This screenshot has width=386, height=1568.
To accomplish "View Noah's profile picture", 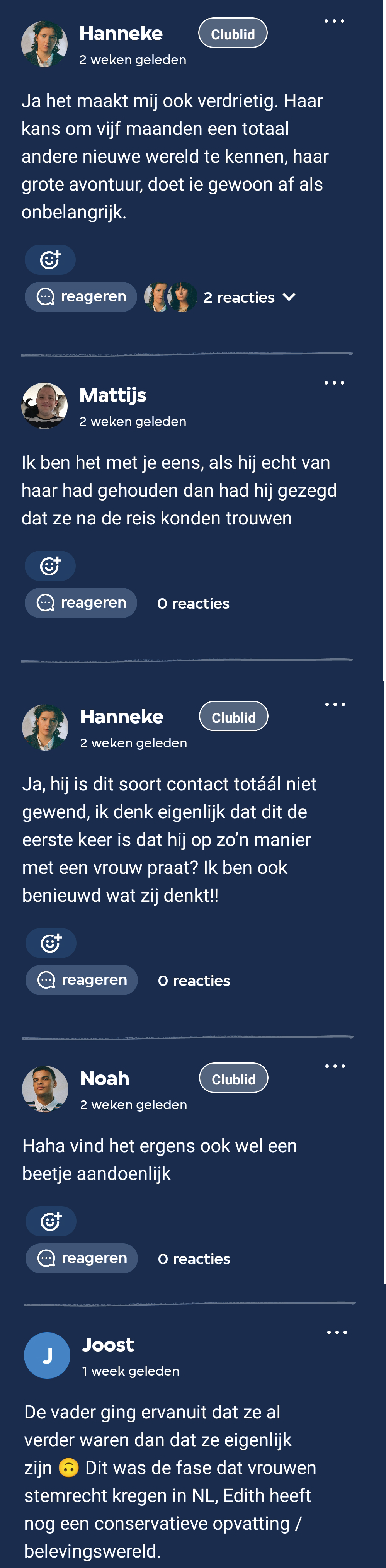I will 45,1089.
